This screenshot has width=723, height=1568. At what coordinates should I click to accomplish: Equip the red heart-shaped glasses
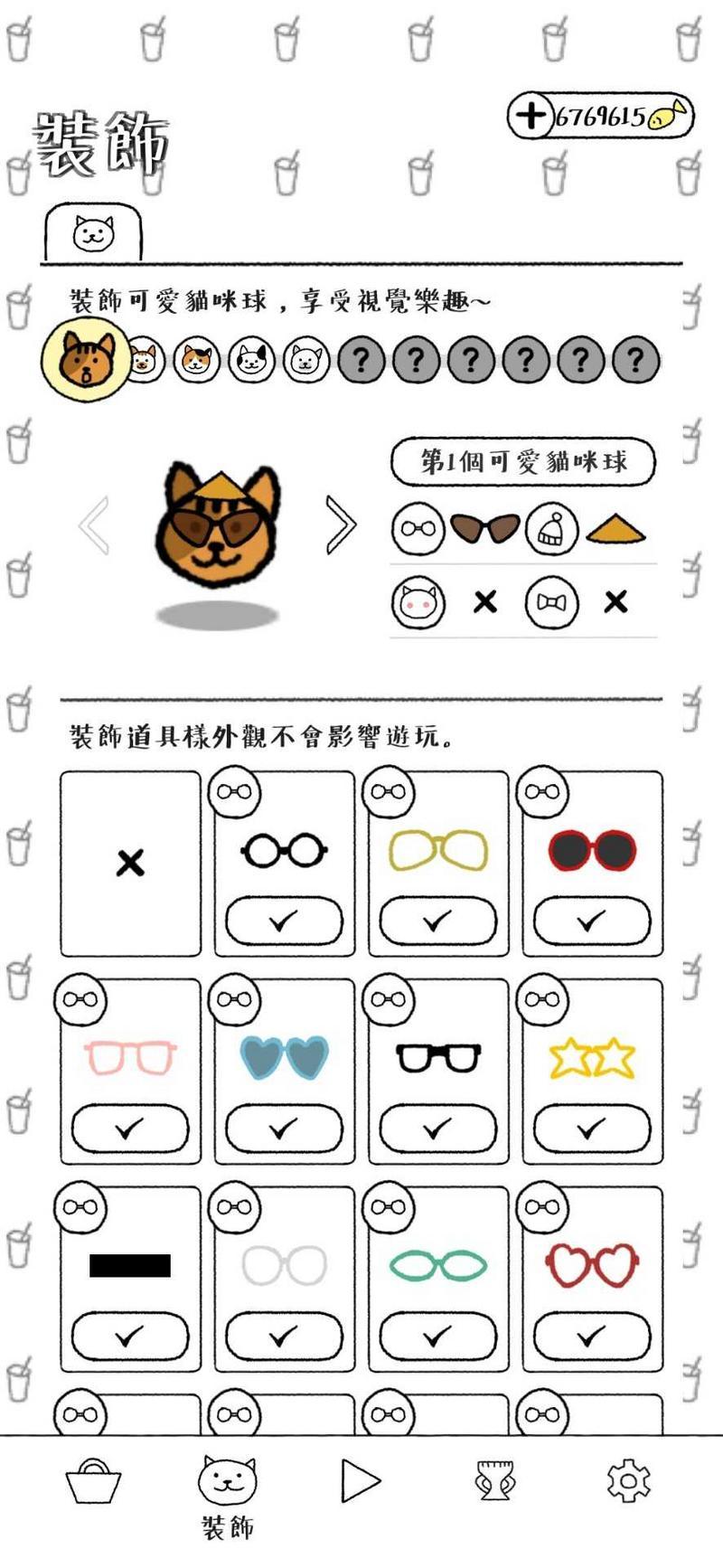click(x=592, y=1336)
